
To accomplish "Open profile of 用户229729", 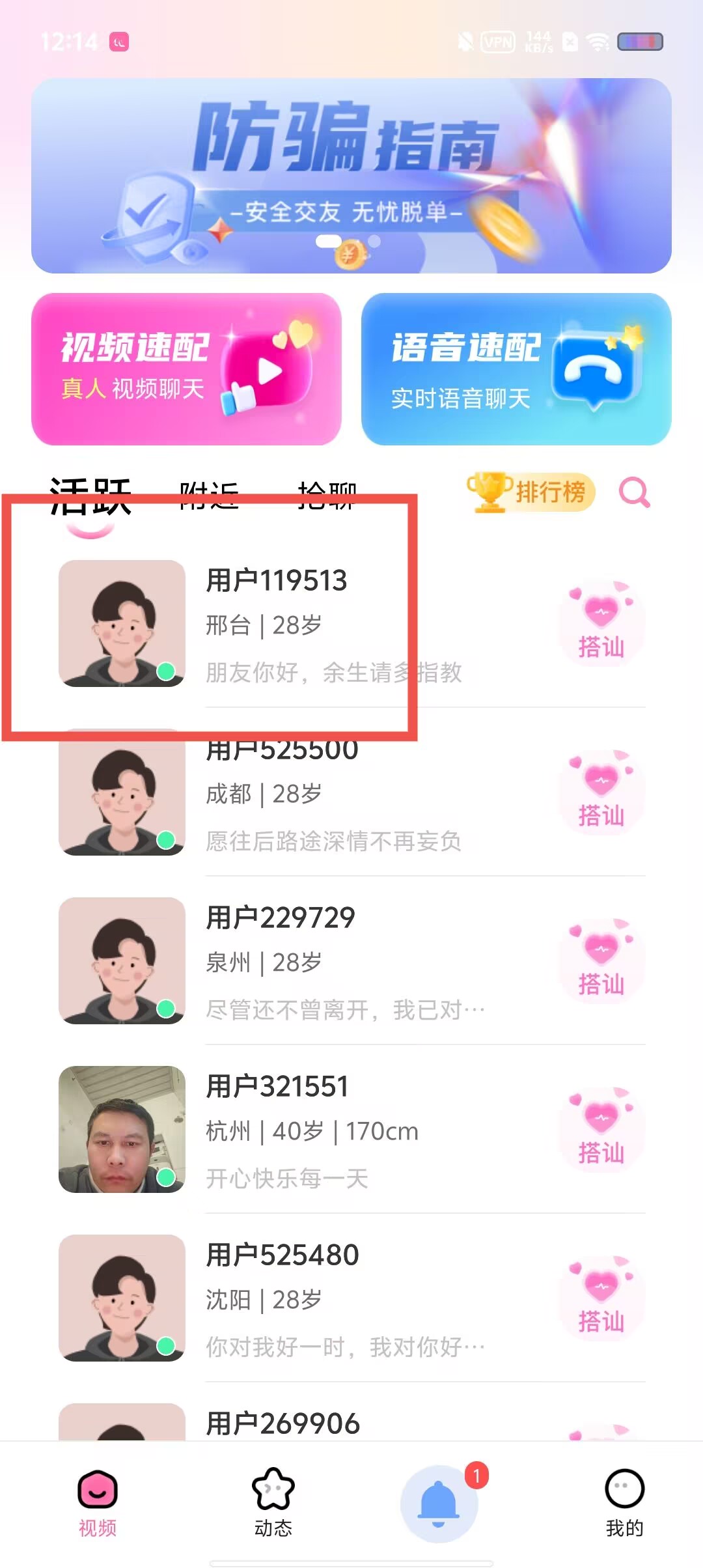I will pyautogui.click(x=122, y=960).
